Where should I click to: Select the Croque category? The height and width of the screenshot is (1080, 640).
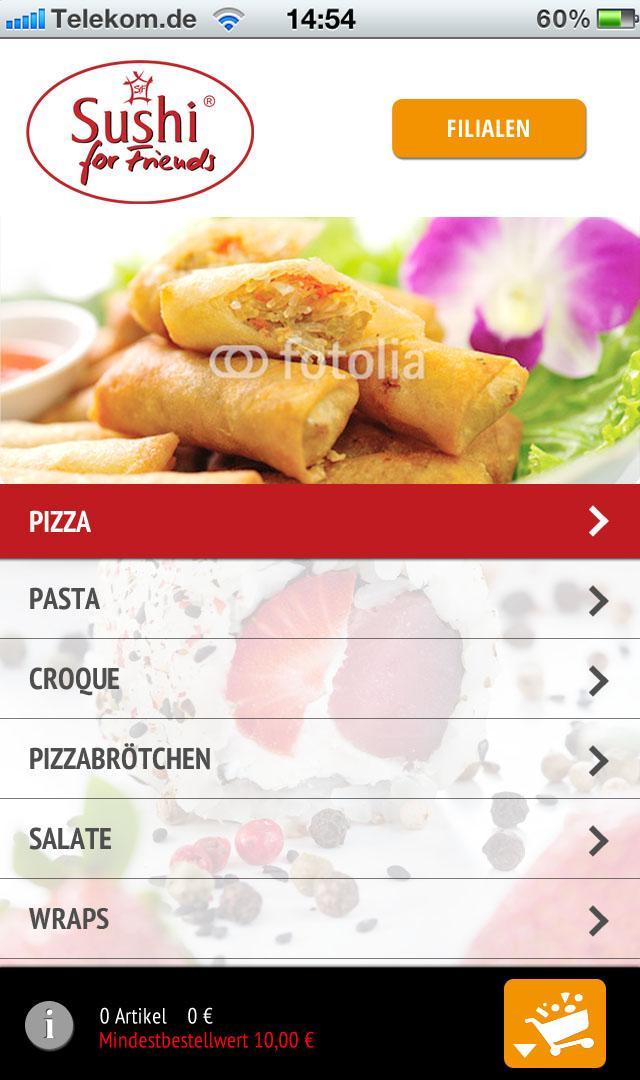pyautogui.click(x=320, y=679)
